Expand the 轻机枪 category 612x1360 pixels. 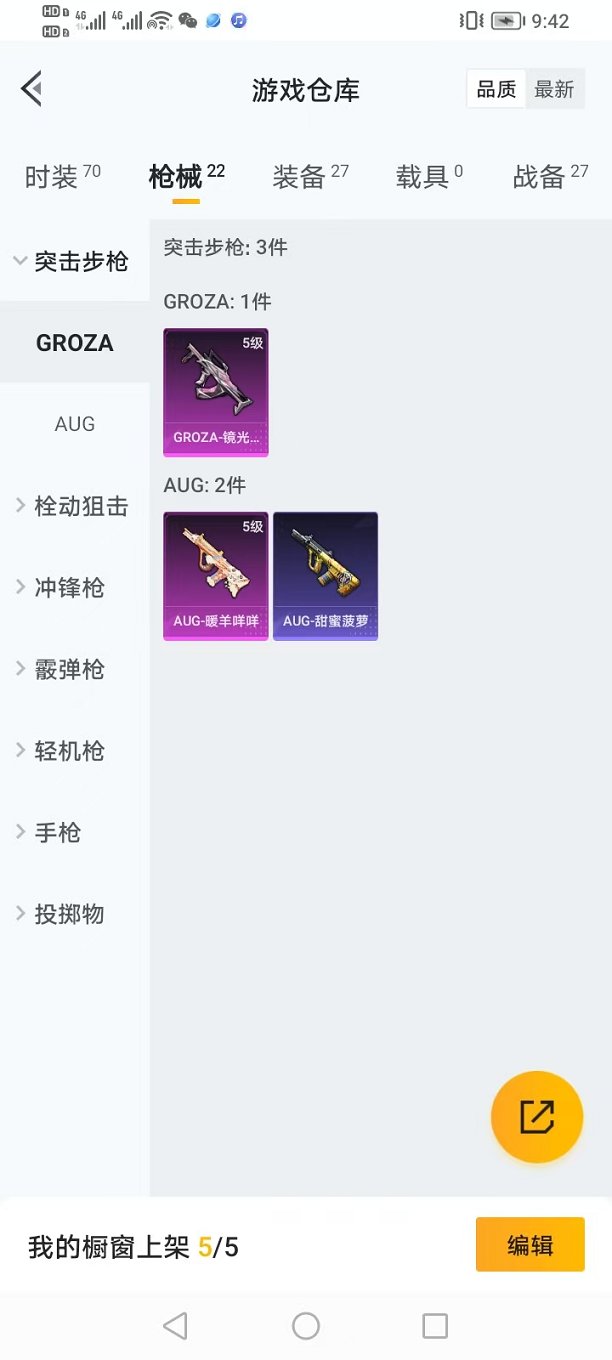[x=70, y=751]
